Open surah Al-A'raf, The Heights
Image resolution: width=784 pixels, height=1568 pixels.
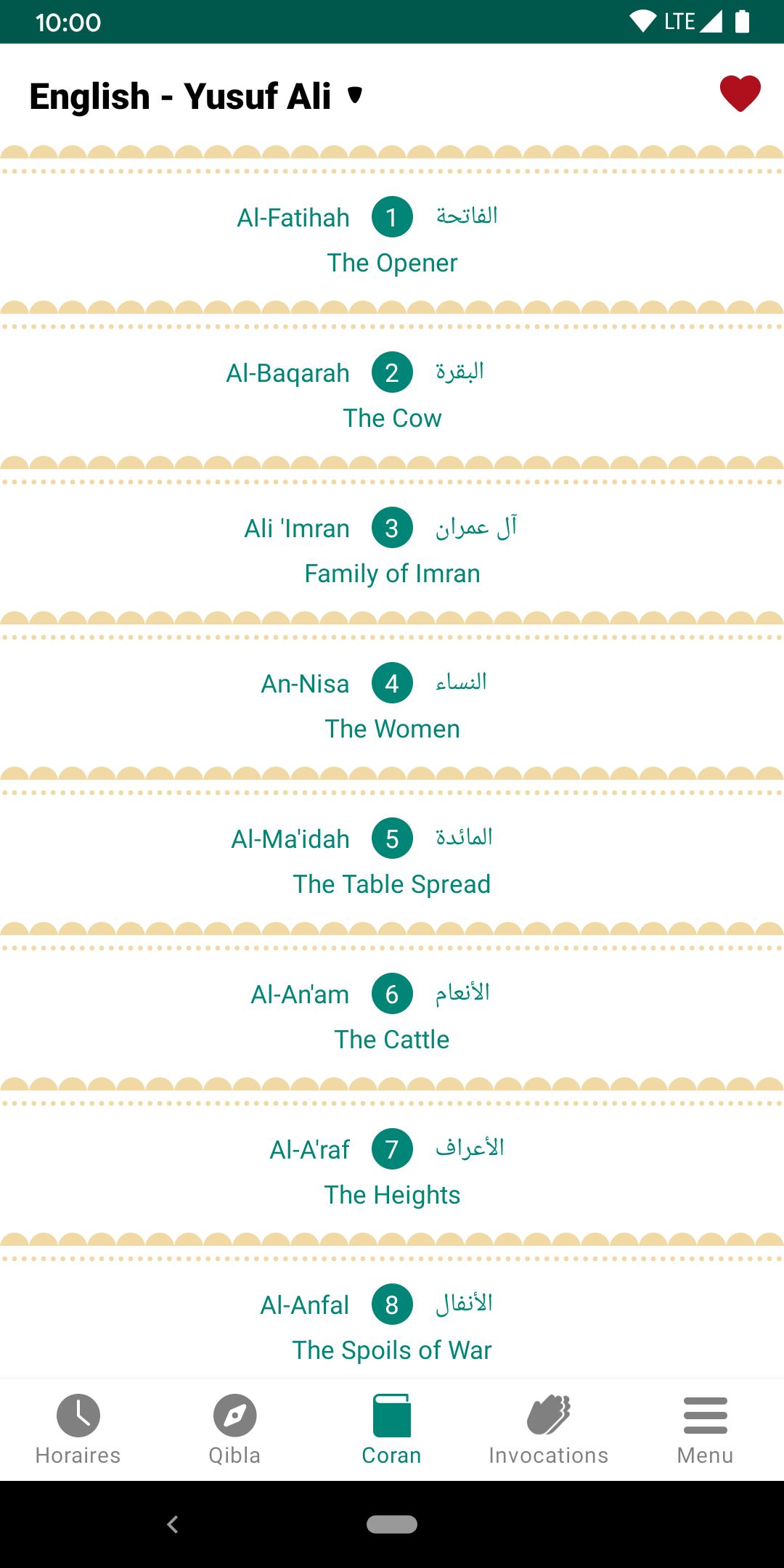[392, 1169]
